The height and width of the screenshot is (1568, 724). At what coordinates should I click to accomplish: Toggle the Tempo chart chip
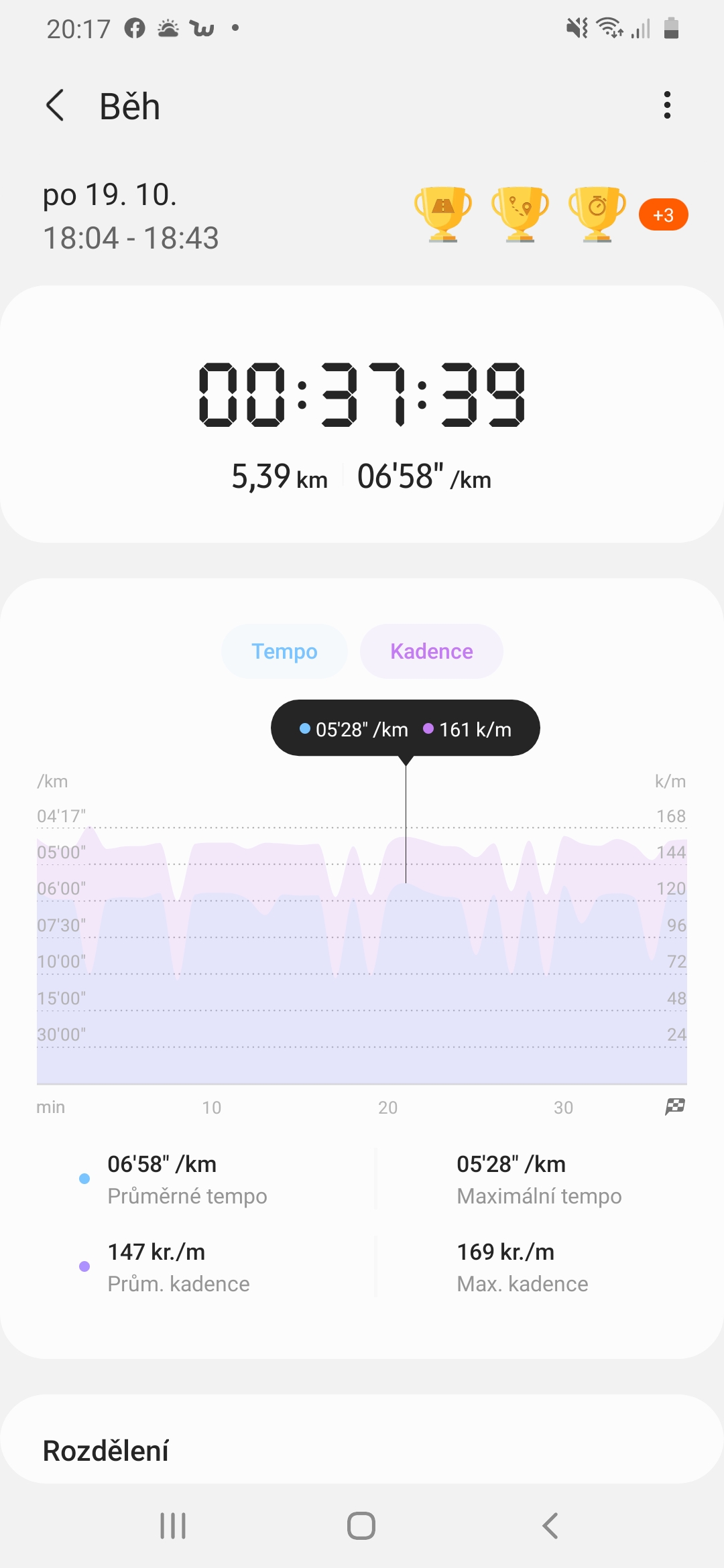pyautogui.click(x=284, y=651)
